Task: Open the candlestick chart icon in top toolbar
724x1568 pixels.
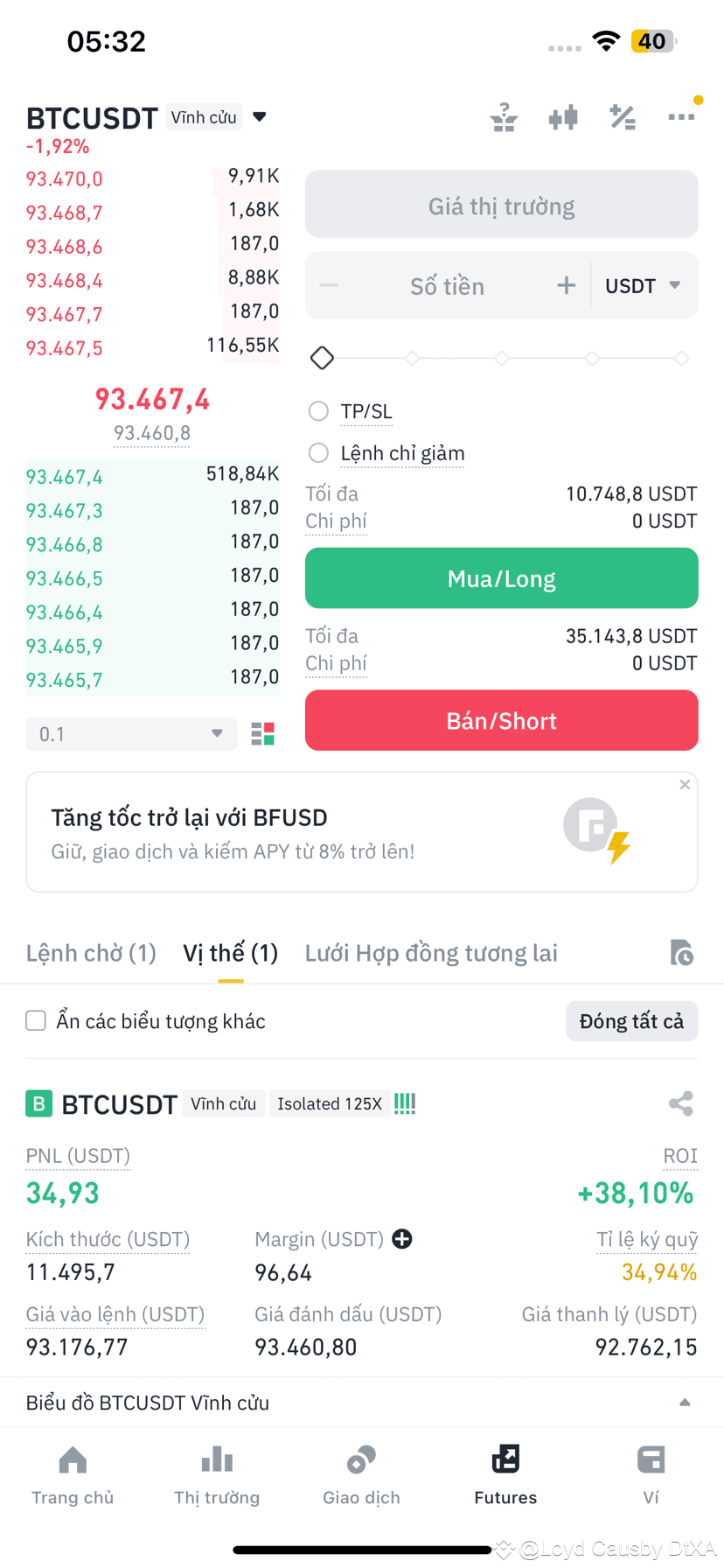Action: pyautogui.click(x=563, y=116)
